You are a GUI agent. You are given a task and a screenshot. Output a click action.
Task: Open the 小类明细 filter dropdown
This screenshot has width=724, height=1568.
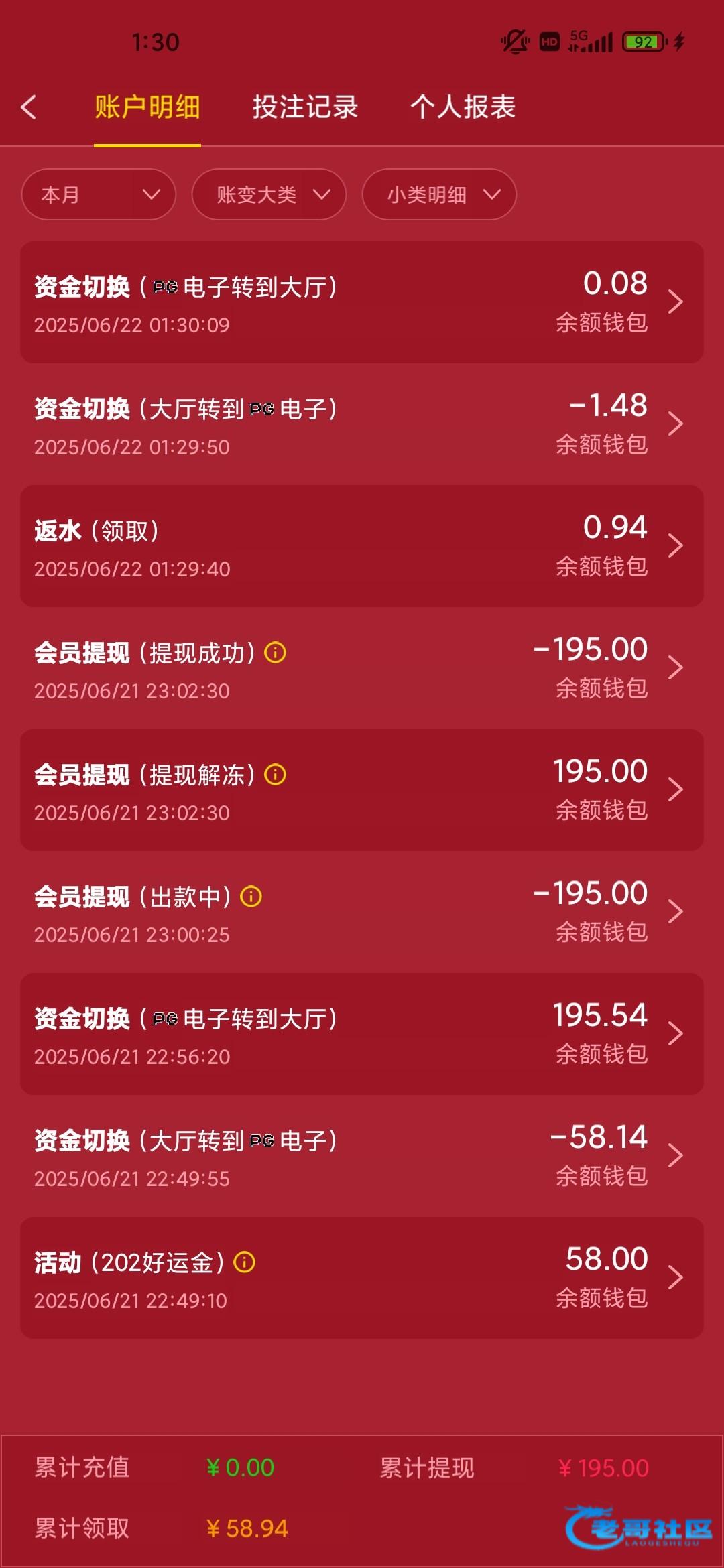point(439,194)
